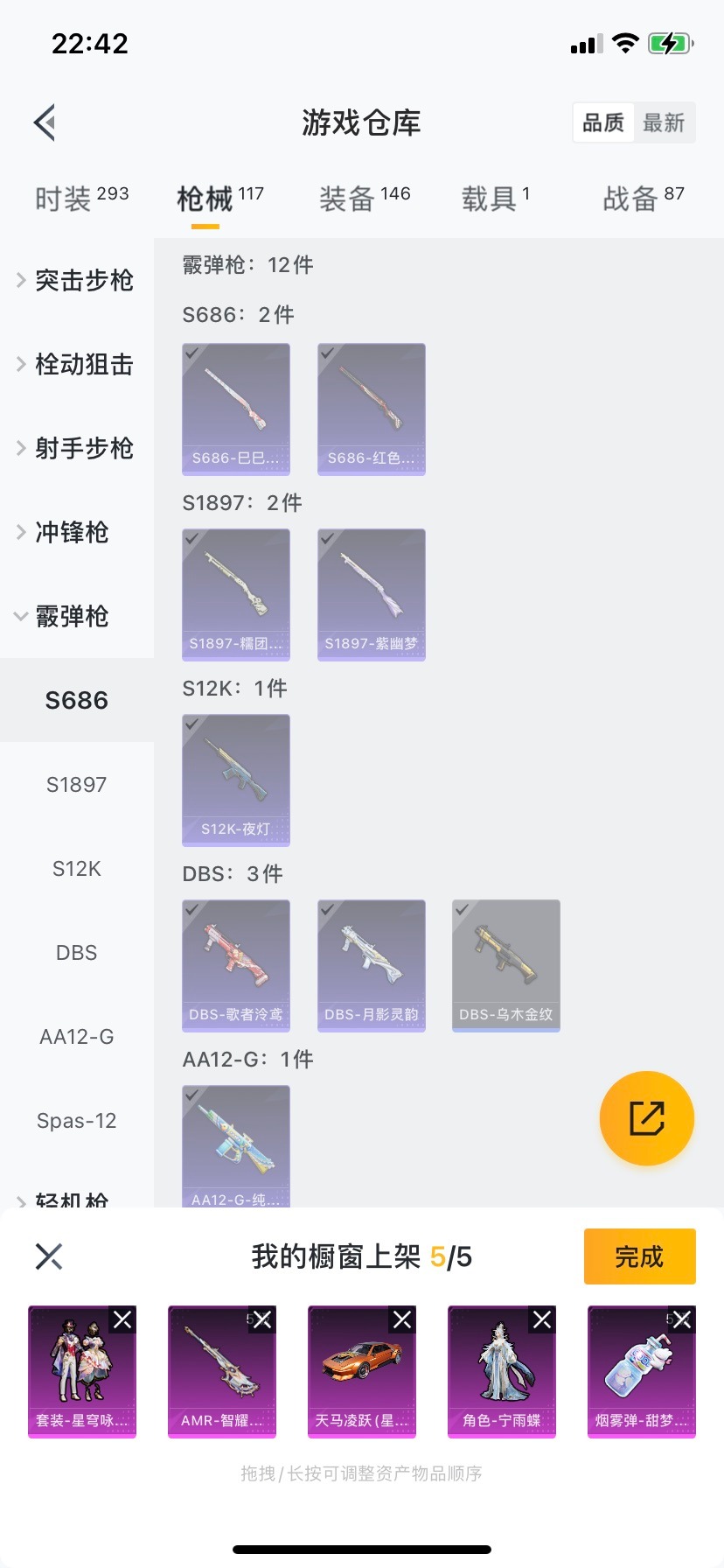
Task: Open the DBS-歌者冷鸢 weapon thumbnail
Action: coord(235,962)
